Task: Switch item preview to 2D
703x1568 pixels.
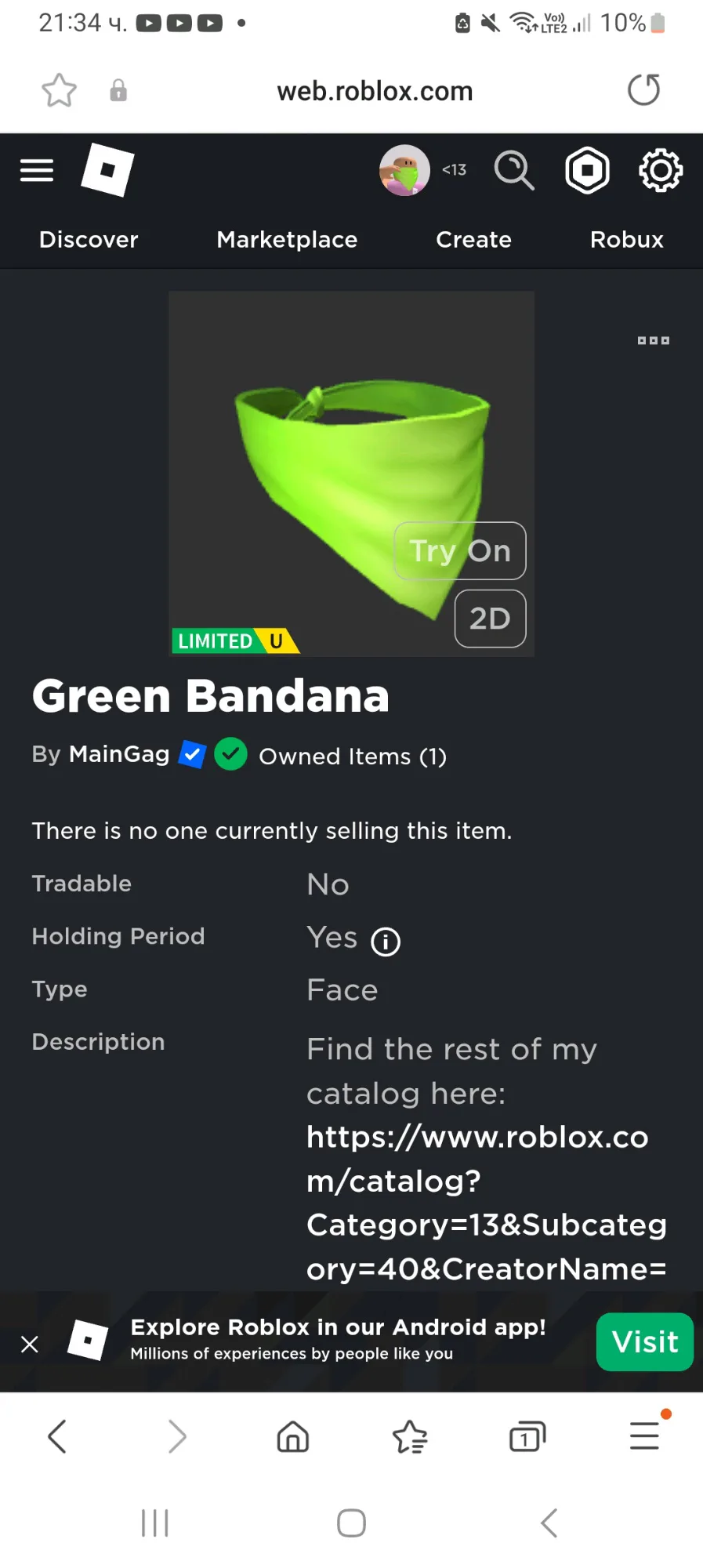Action: (x=490, y=619)
